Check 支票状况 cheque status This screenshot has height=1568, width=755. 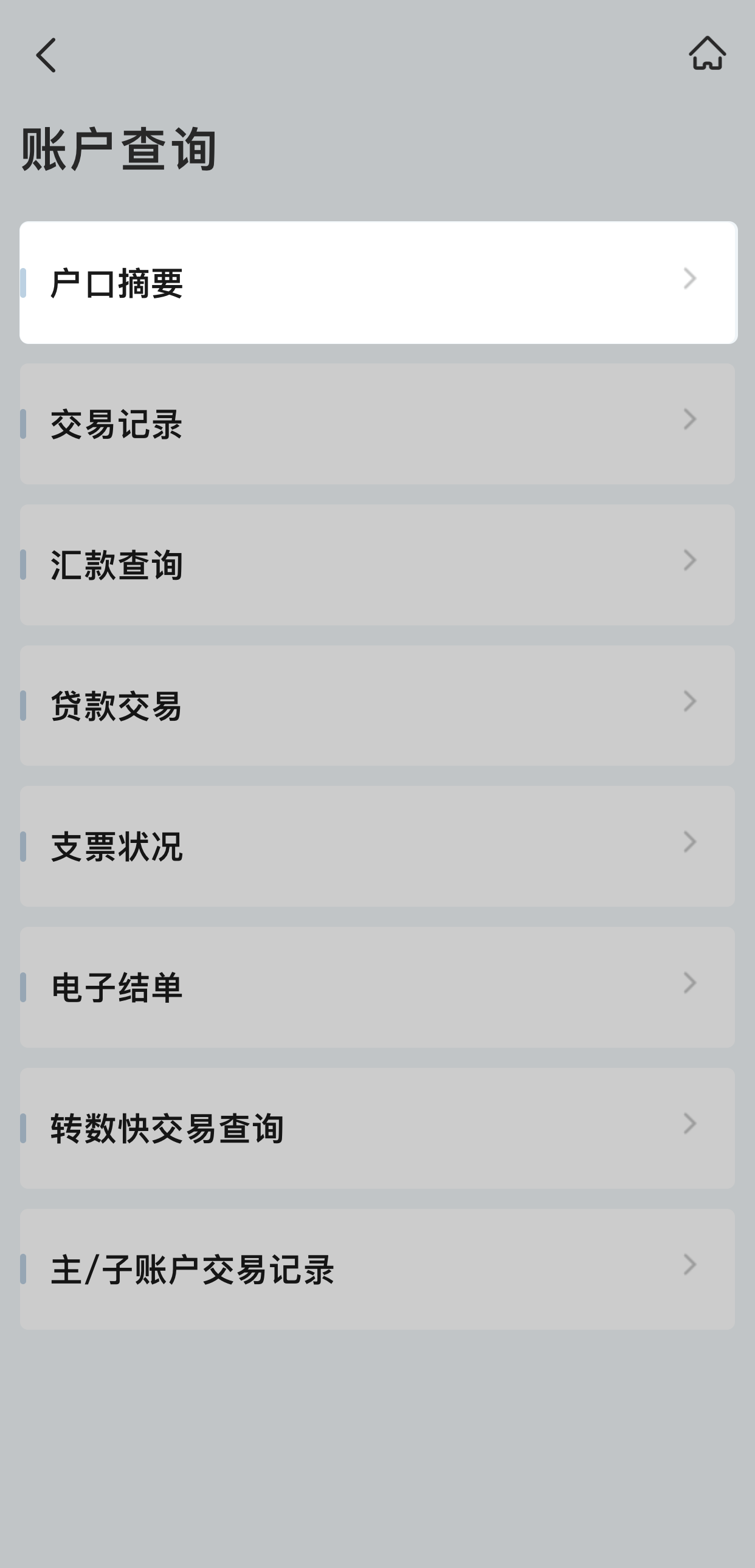point(377,846)
